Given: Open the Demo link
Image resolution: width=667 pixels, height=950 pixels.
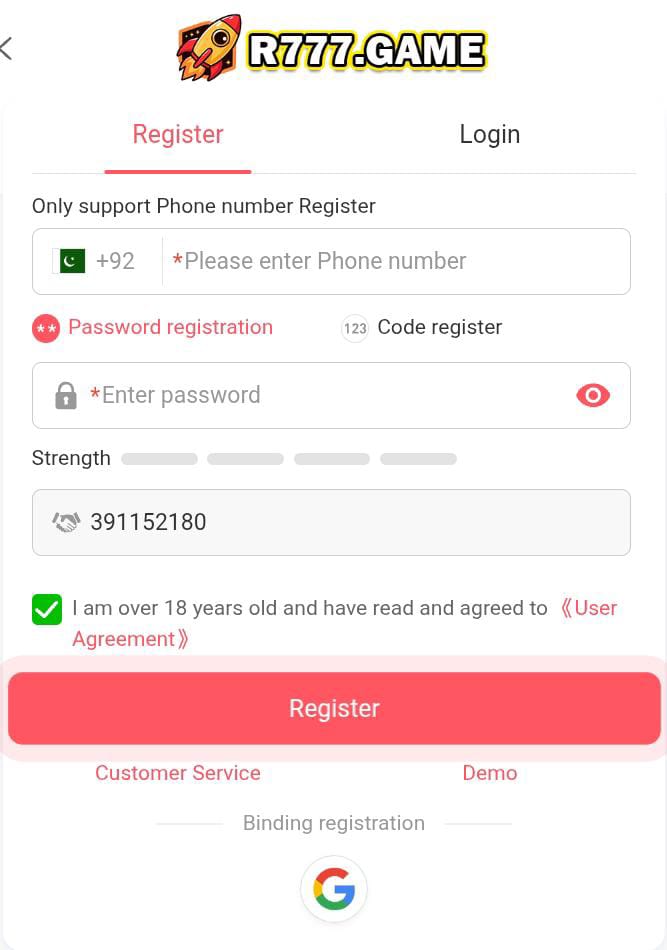Looking at the screenshot, I should (x=489, y=773).
